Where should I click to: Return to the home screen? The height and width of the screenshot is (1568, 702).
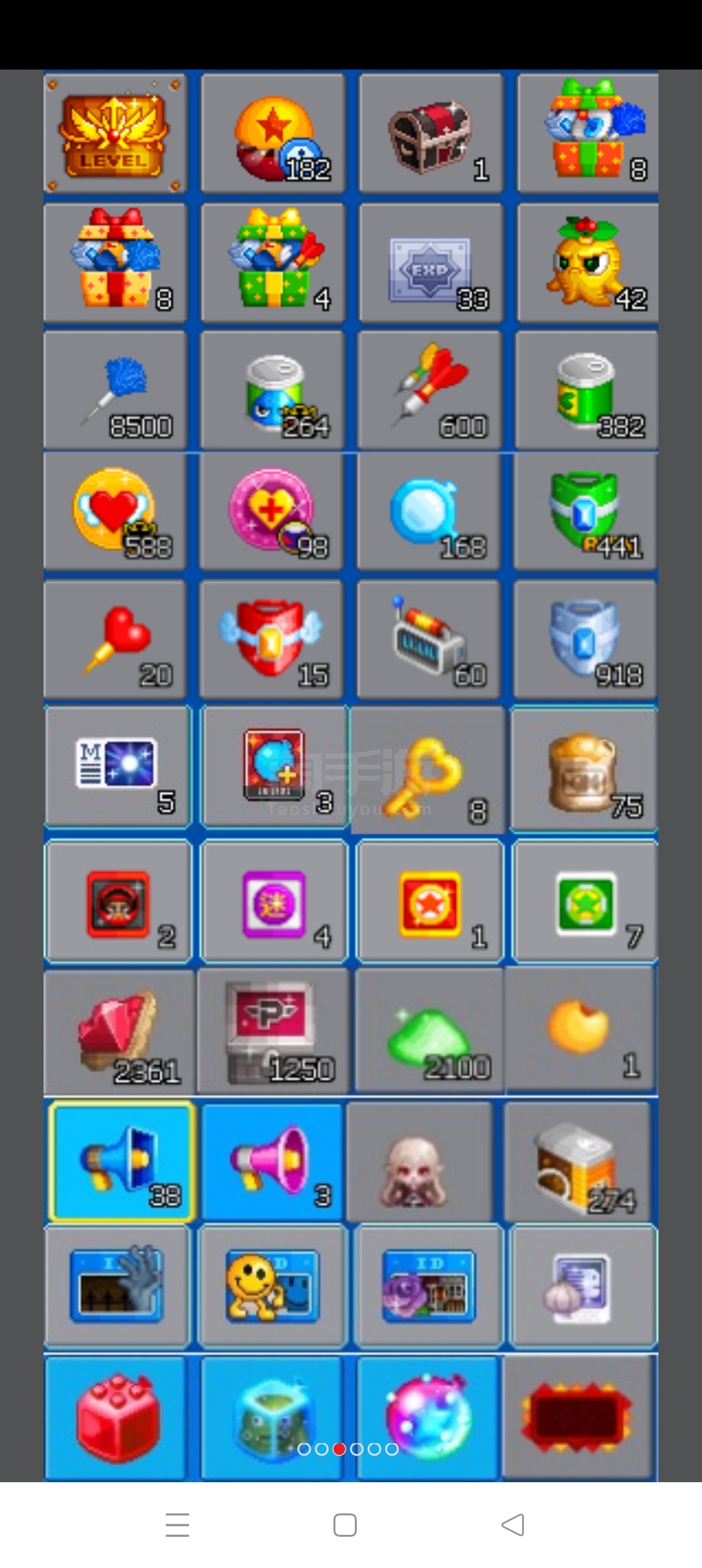[345, 1525]
